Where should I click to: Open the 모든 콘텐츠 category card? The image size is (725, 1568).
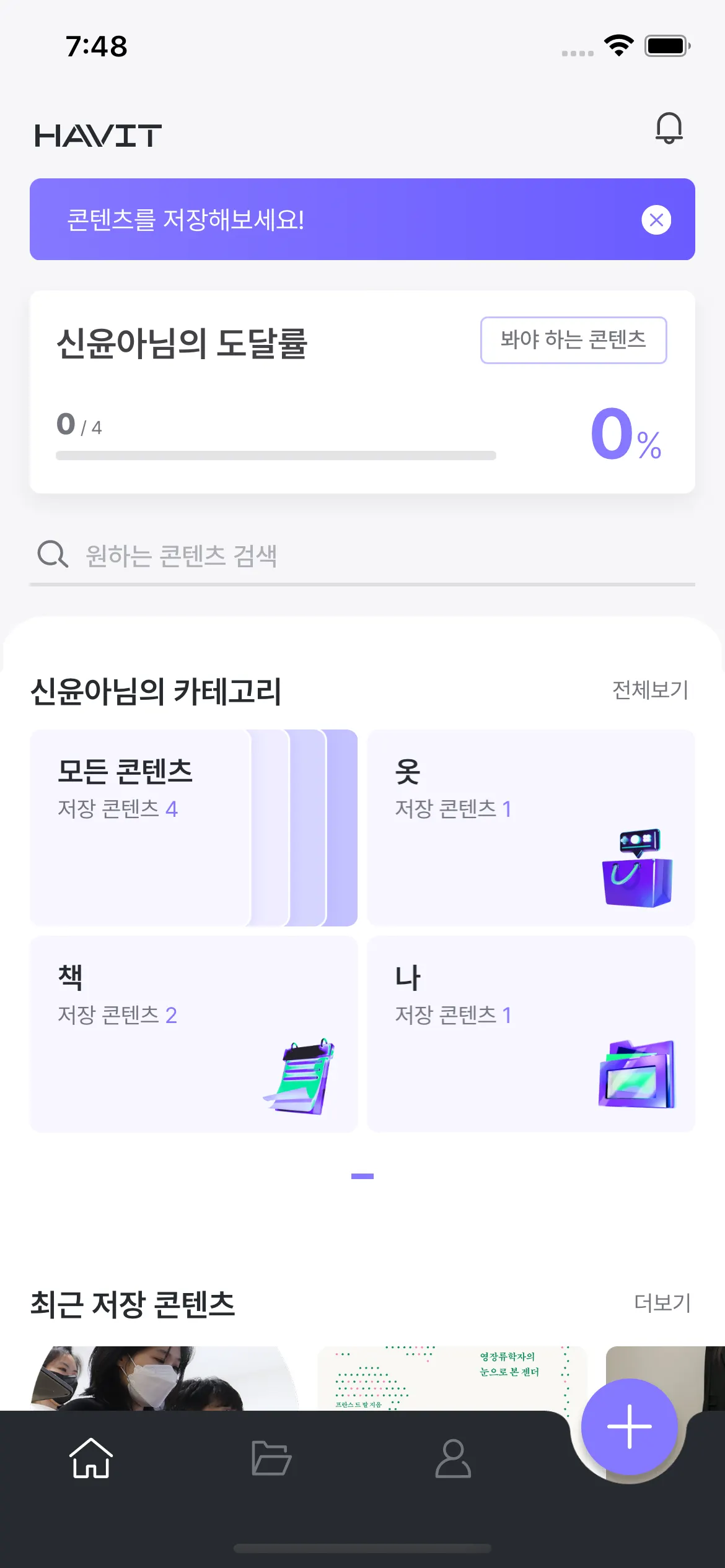click(x=193, y=827)
